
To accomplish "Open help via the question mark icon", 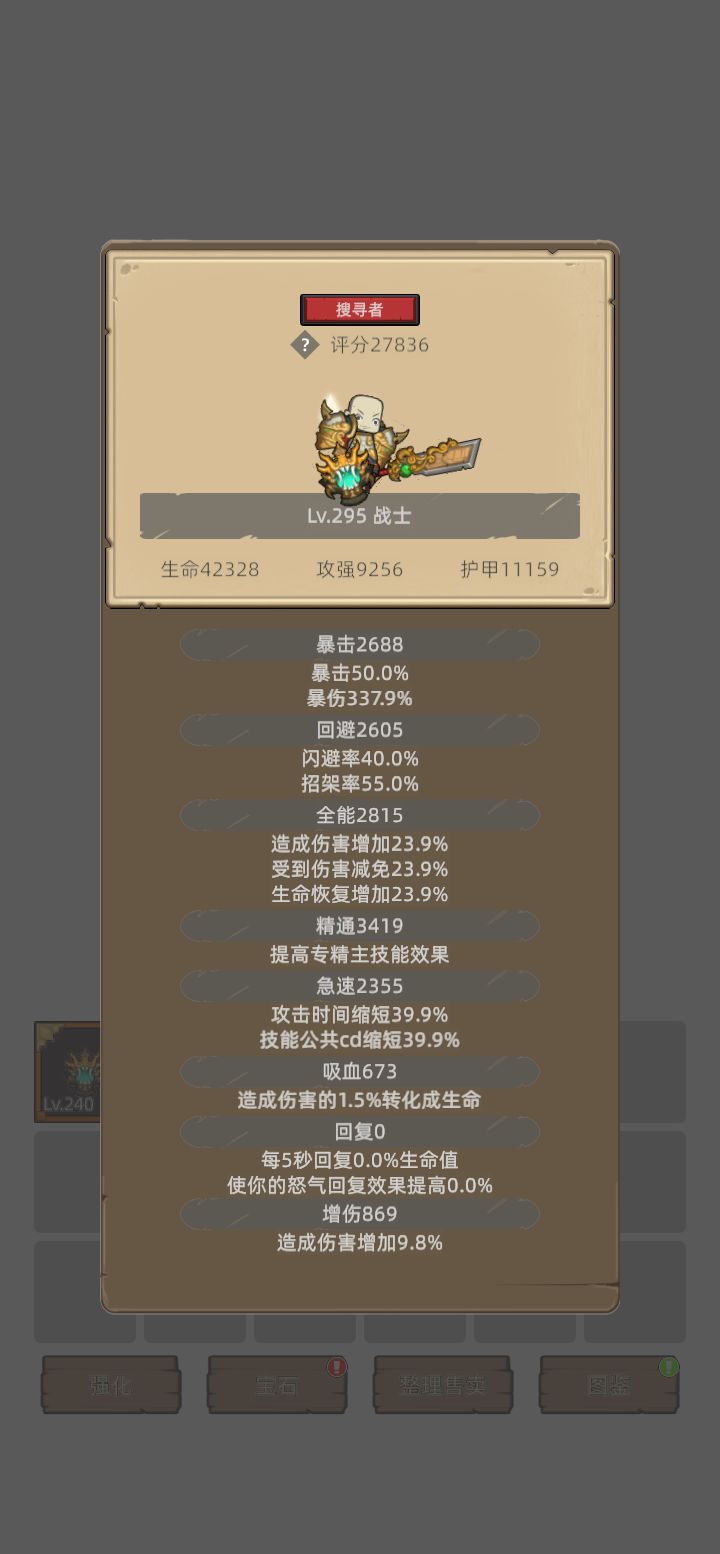I will point(304,346).
